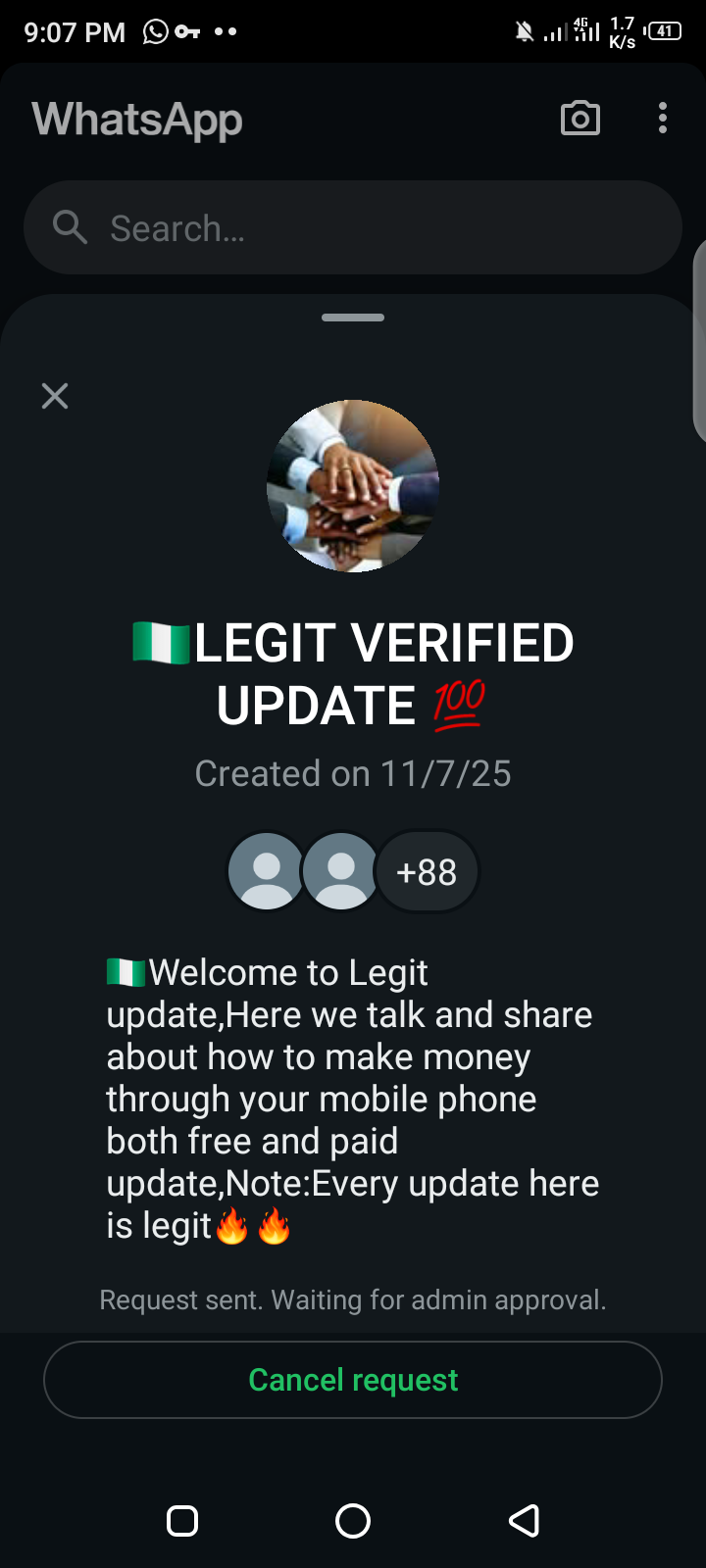This screenshot has width=706, height=1568.
Task: Go back using the system back button
Action: [x=524, y=1521]
